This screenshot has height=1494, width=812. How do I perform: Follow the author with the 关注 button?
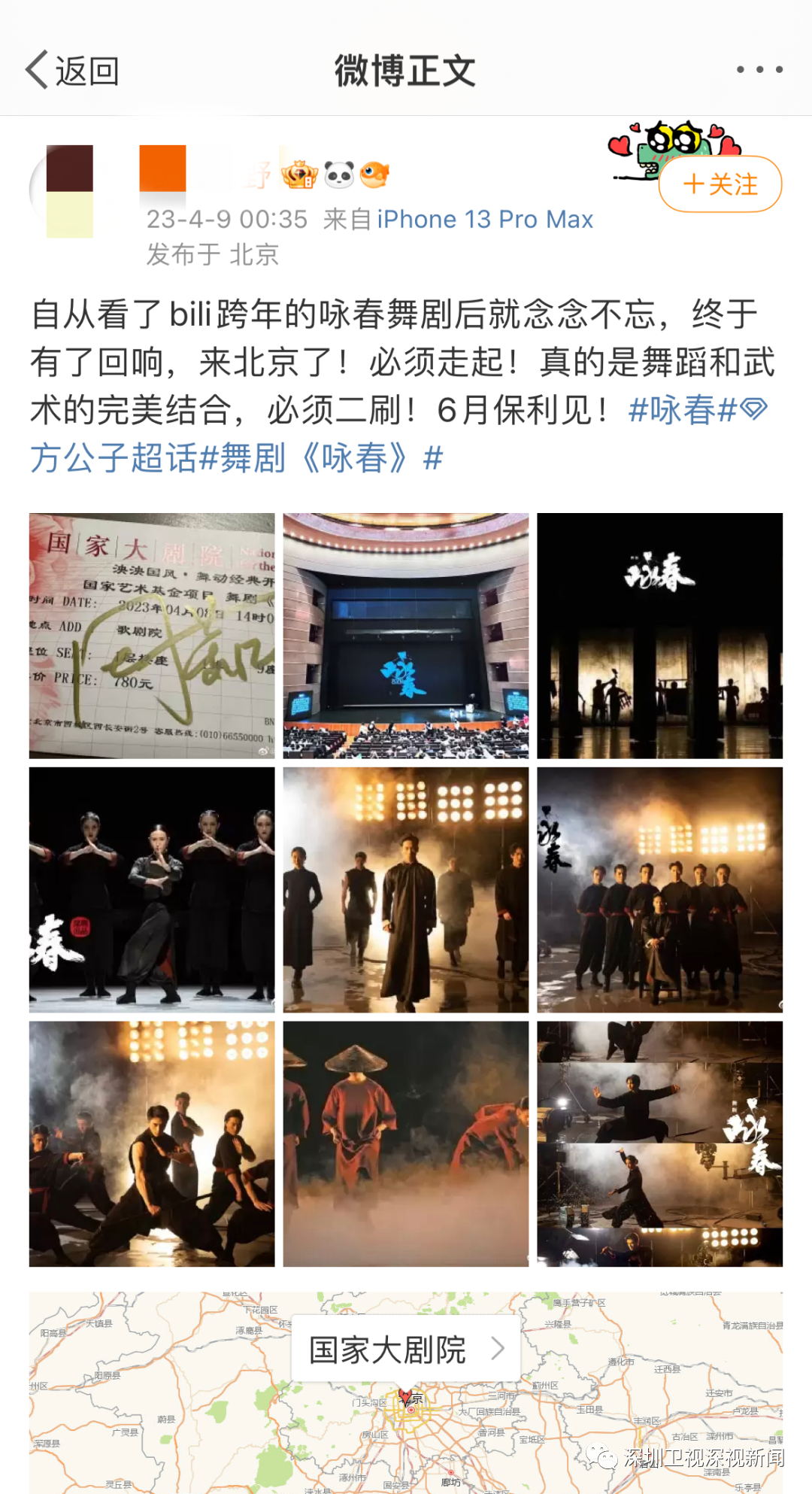coord(720,184)
